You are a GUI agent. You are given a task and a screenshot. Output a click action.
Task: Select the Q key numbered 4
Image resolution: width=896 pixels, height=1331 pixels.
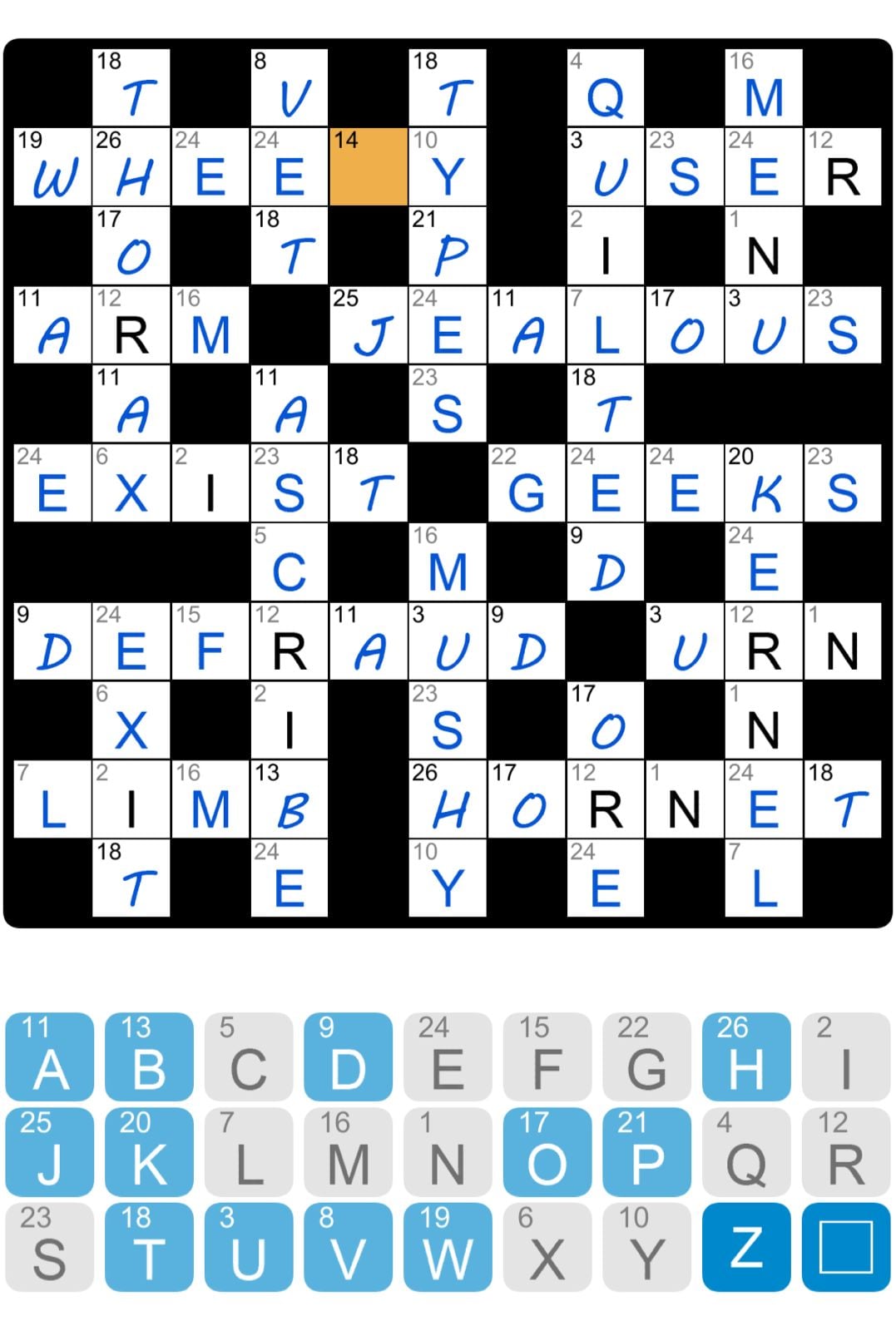745,1151
